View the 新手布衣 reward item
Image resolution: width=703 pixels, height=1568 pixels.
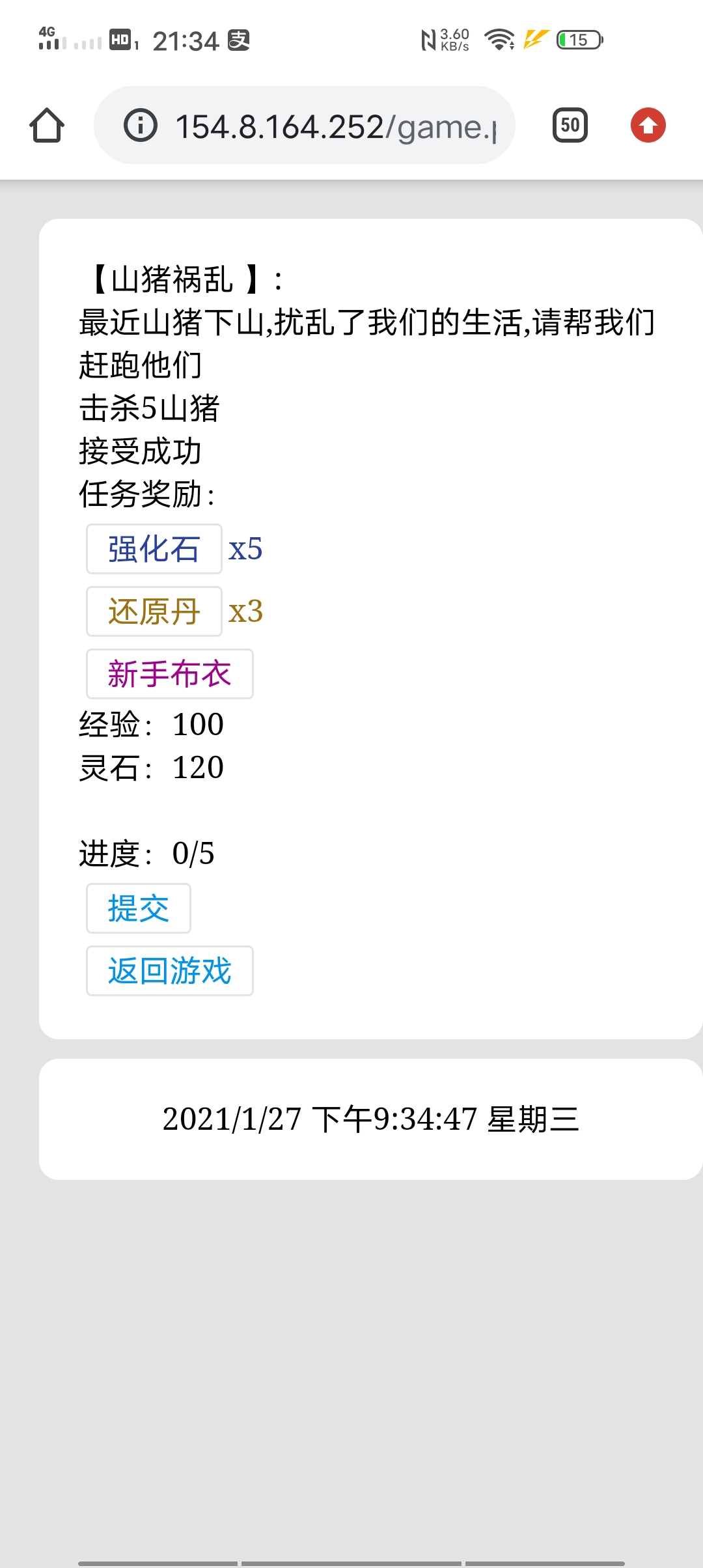pyautogui.click(x=170, y=674)
